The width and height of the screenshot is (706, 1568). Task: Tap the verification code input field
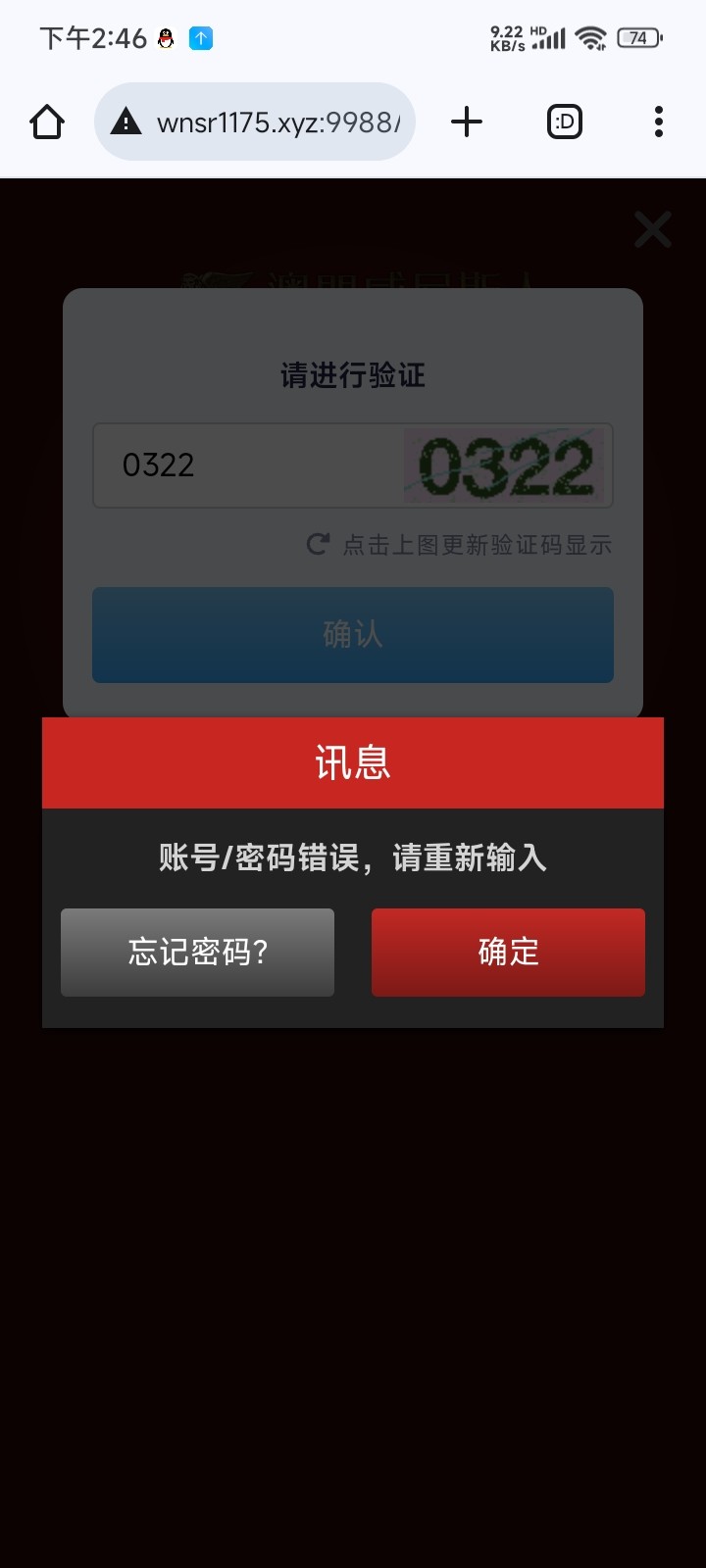point(245,465)
